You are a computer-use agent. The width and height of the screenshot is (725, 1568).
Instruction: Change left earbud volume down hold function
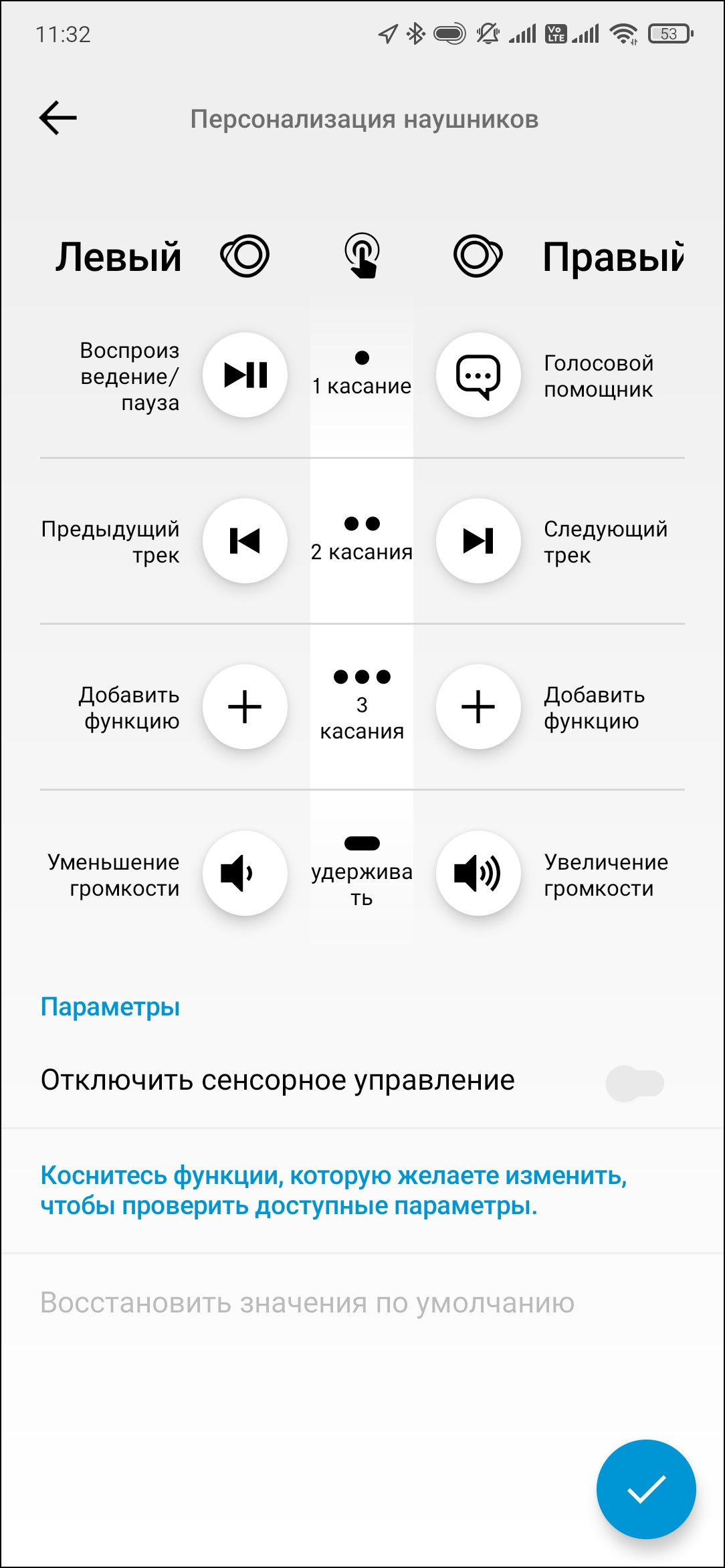245,873
